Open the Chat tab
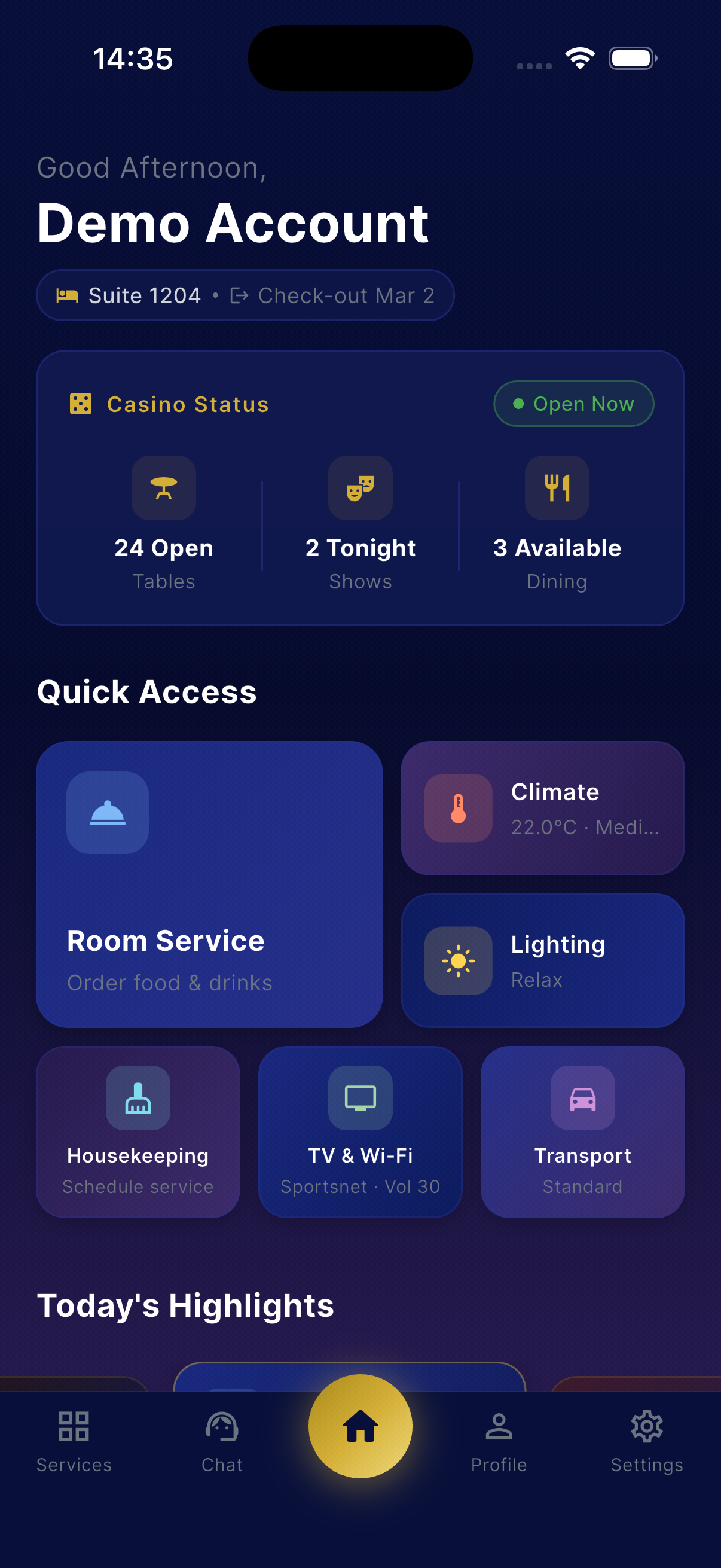This screenshot has width=721, height=1568. tap(221, 1436)
